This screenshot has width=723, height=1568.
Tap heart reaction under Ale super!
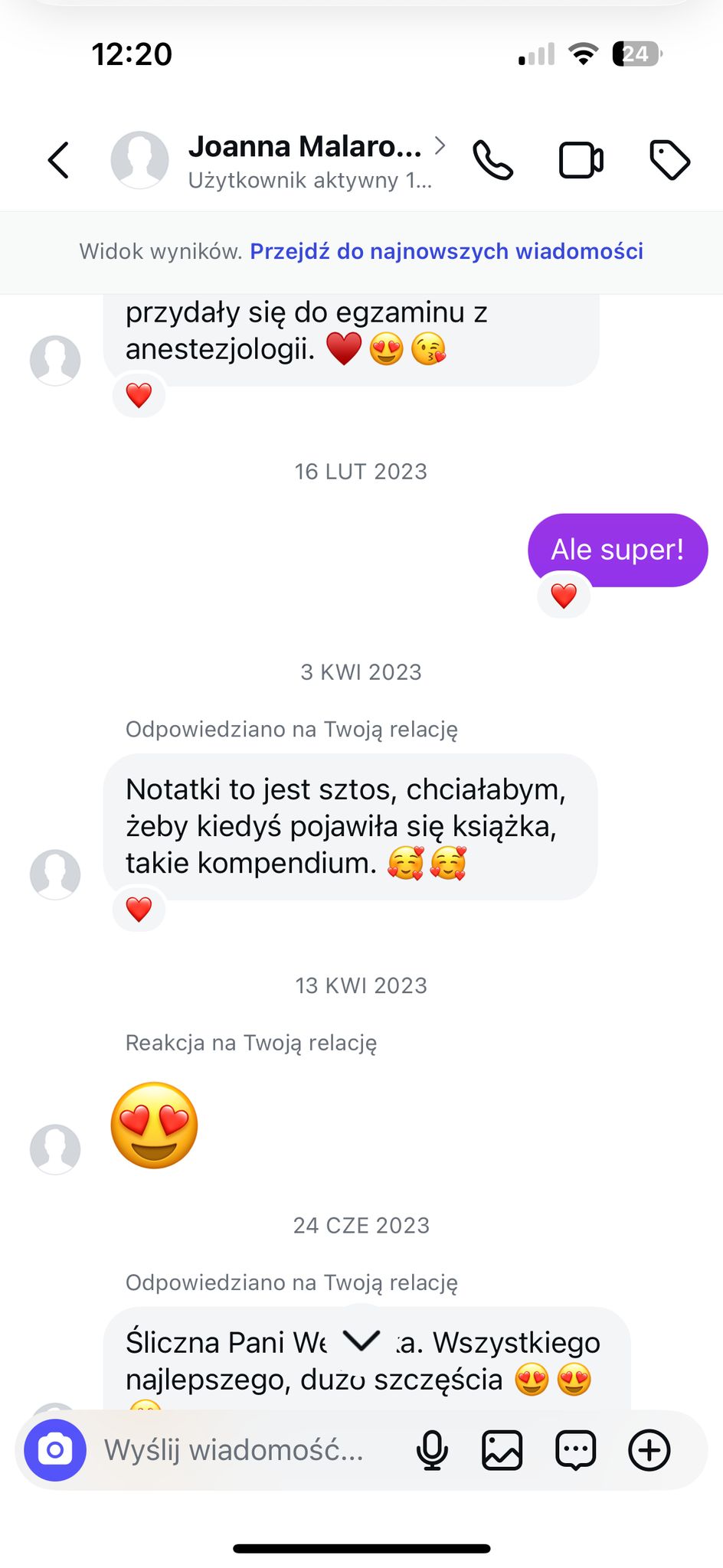(564, 595)
